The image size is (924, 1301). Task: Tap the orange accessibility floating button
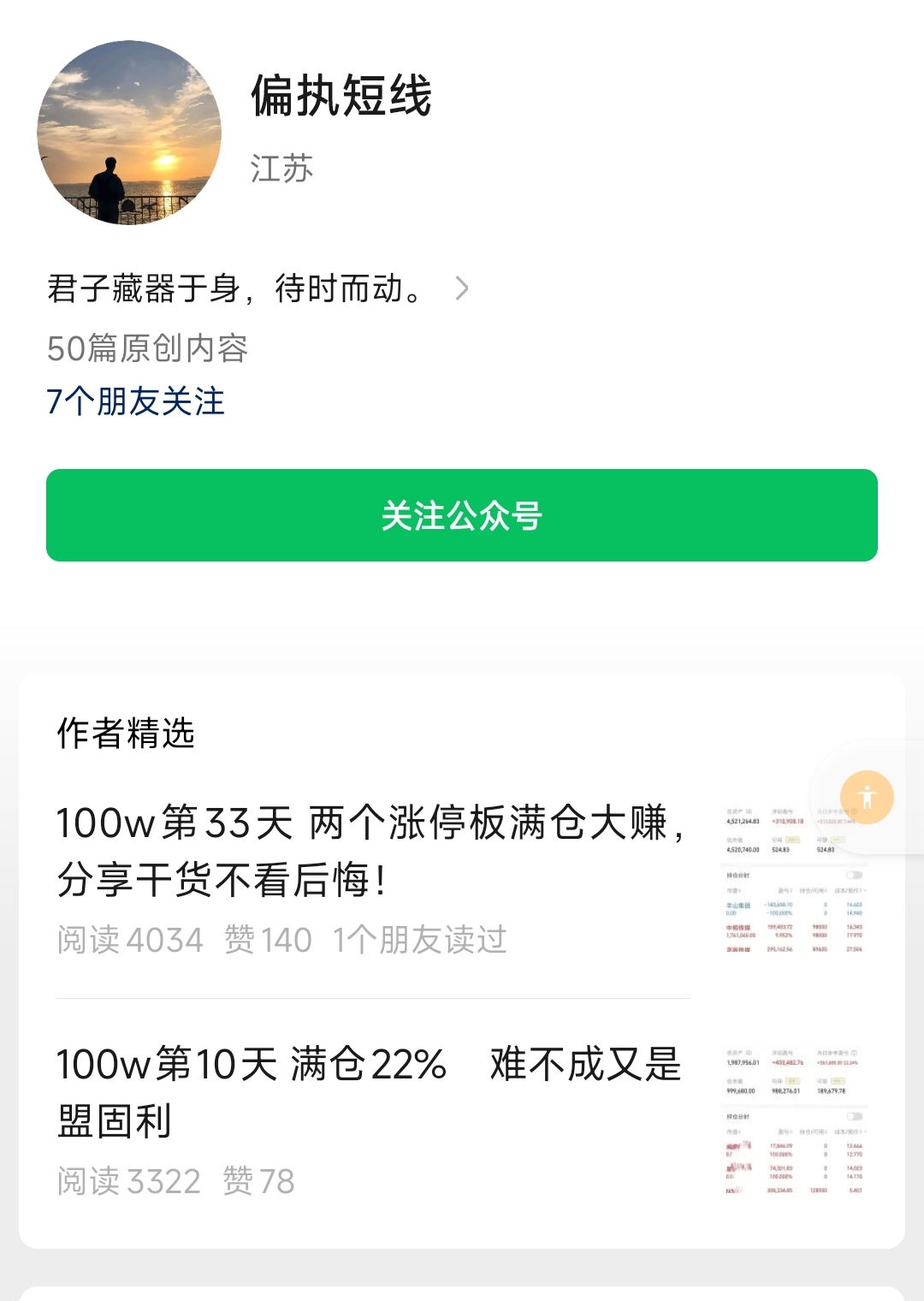tap(867, 797)
